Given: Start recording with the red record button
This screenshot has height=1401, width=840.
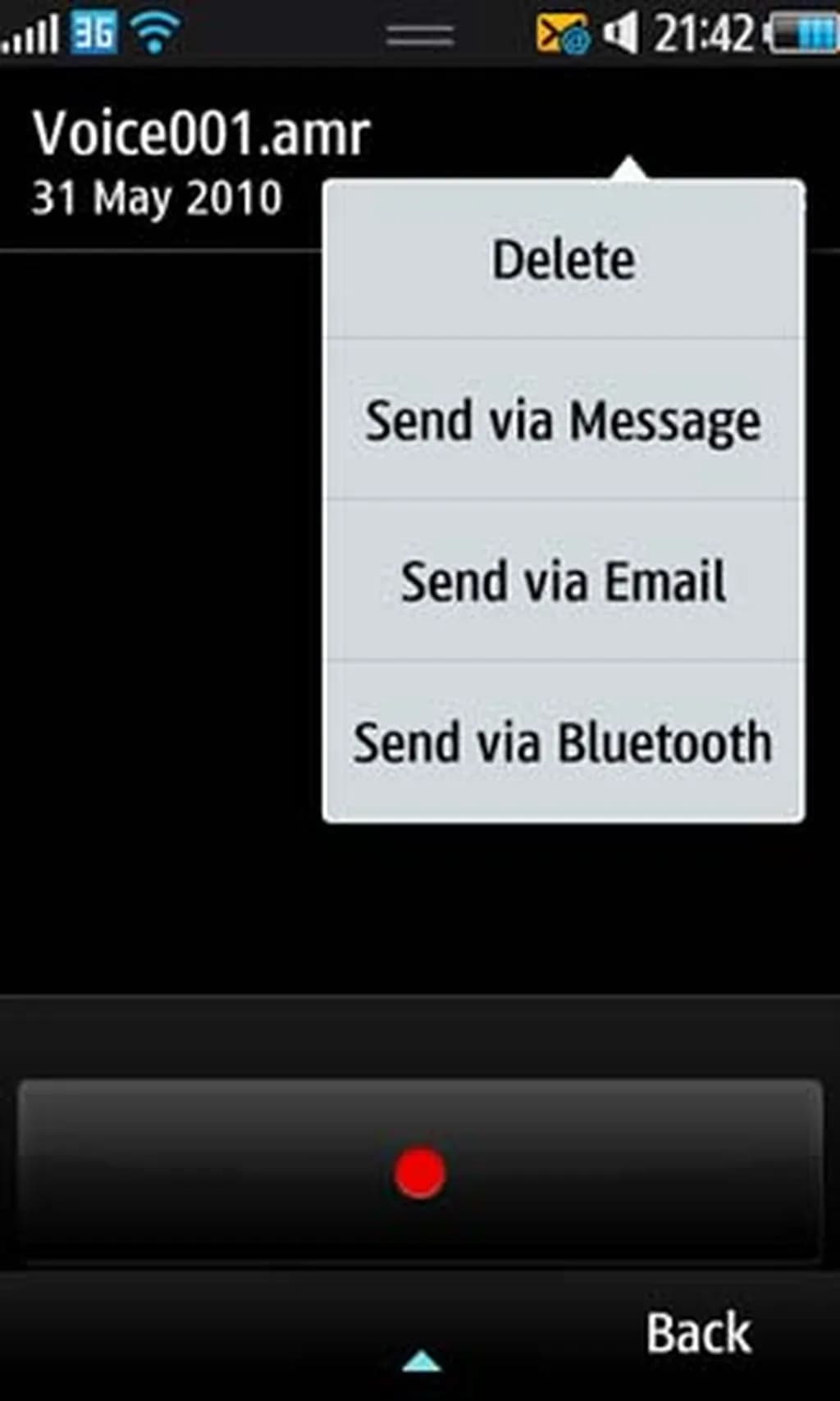Looking at the screenshot, I should pos(419,1172).
